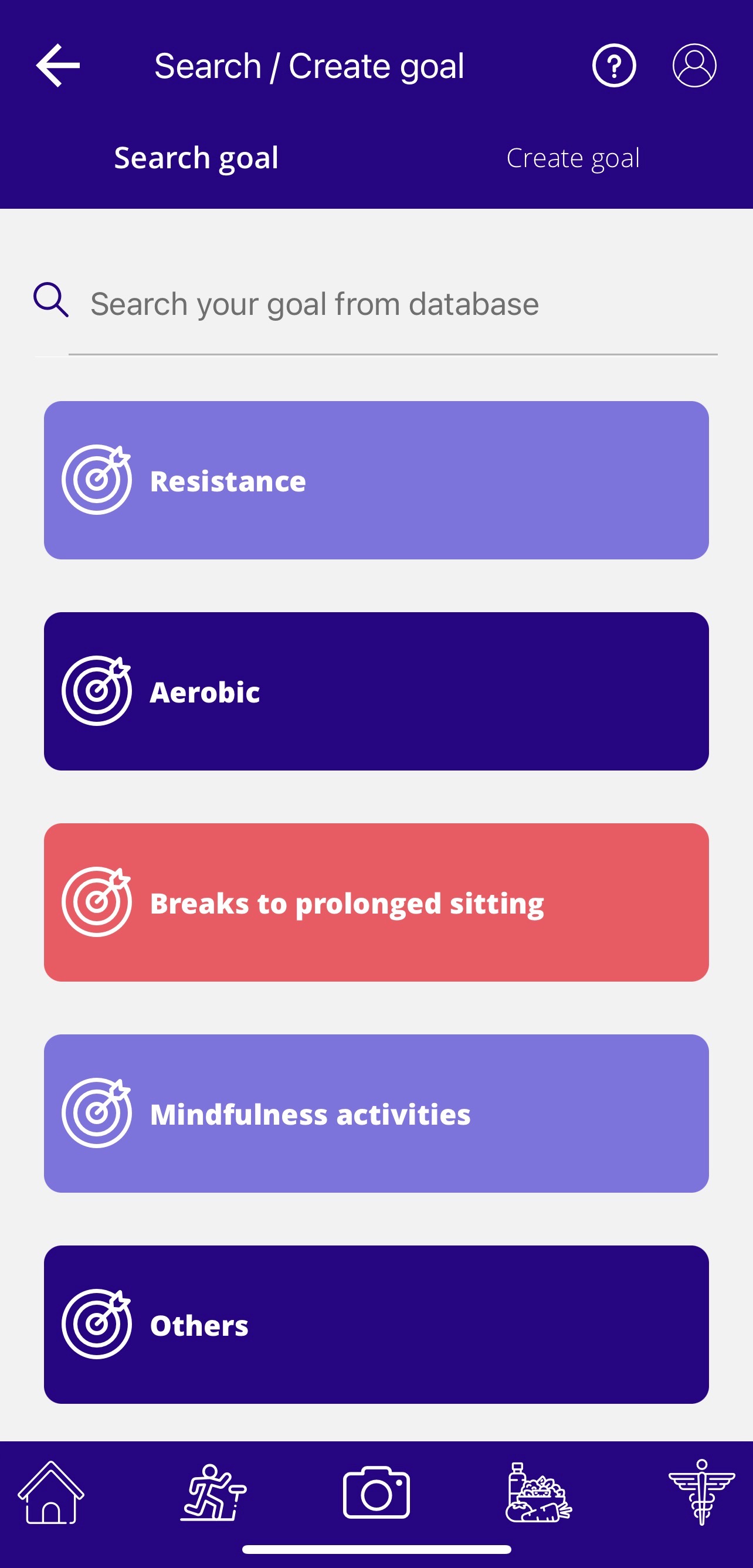Choose Breaks to prolonged sitting
This screenshot has width=753, height=1568.
tap(376, 902)
